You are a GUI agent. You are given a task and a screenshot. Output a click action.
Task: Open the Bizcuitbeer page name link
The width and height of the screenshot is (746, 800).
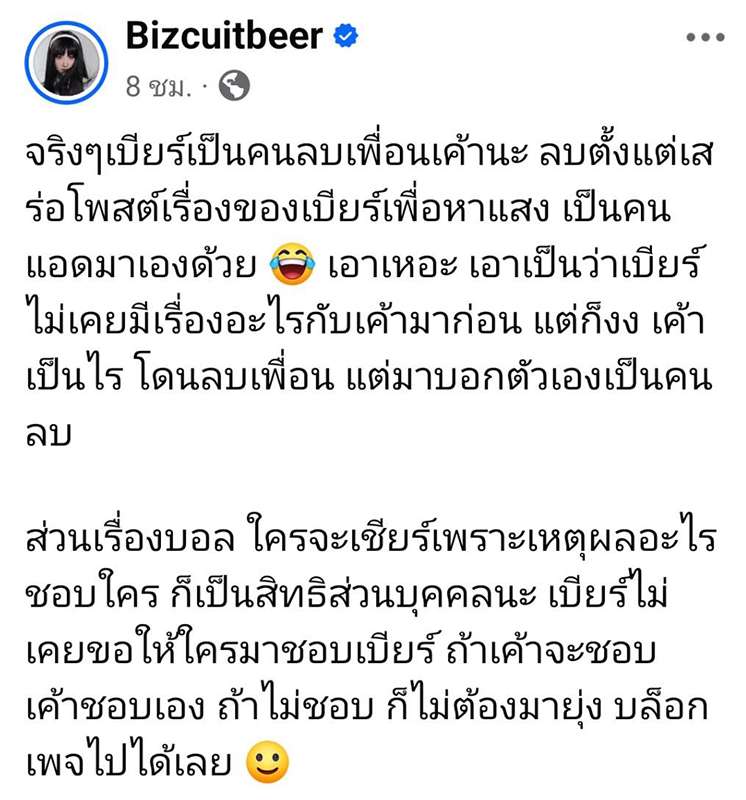point(224,37)
